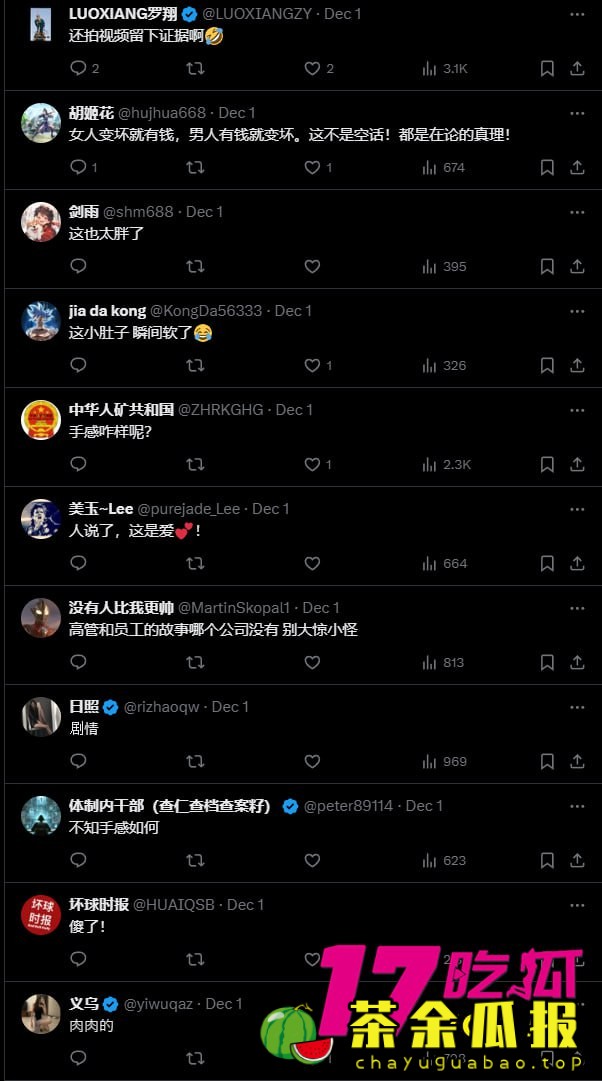The width and height of the screenshot is (602, 1081).
Task: Like 中华人矿共和国's reply
Action: [312, 465]
